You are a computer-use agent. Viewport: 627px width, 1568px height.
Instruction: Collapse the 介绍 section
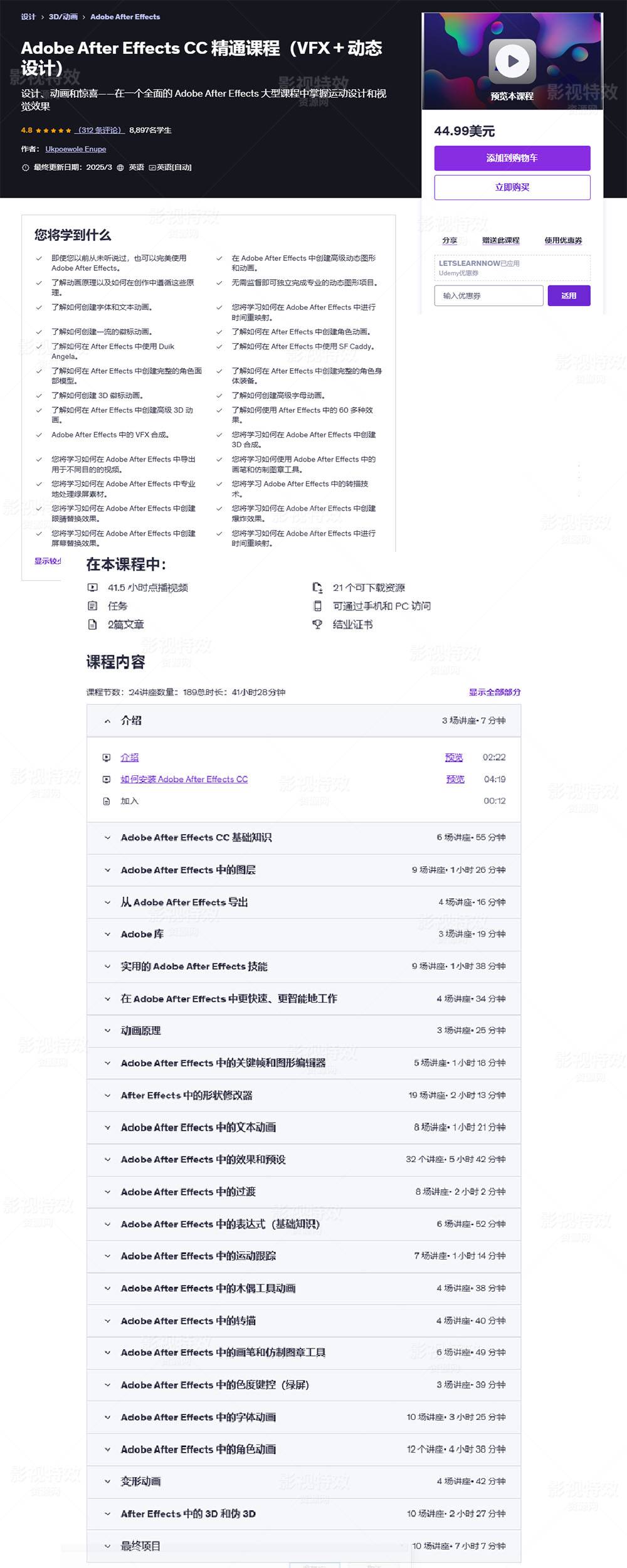(108, 721)
